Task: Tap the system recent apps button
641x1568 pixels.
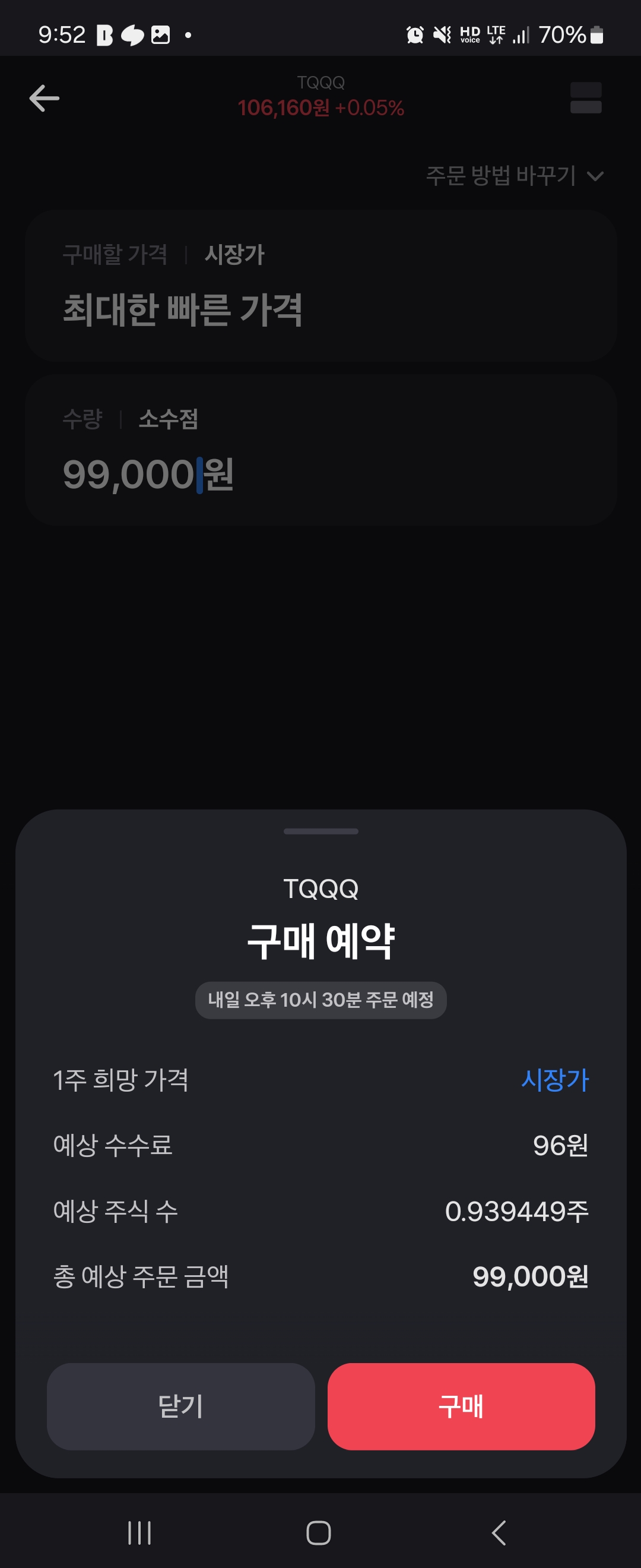Action: (x=139, y=1532)
